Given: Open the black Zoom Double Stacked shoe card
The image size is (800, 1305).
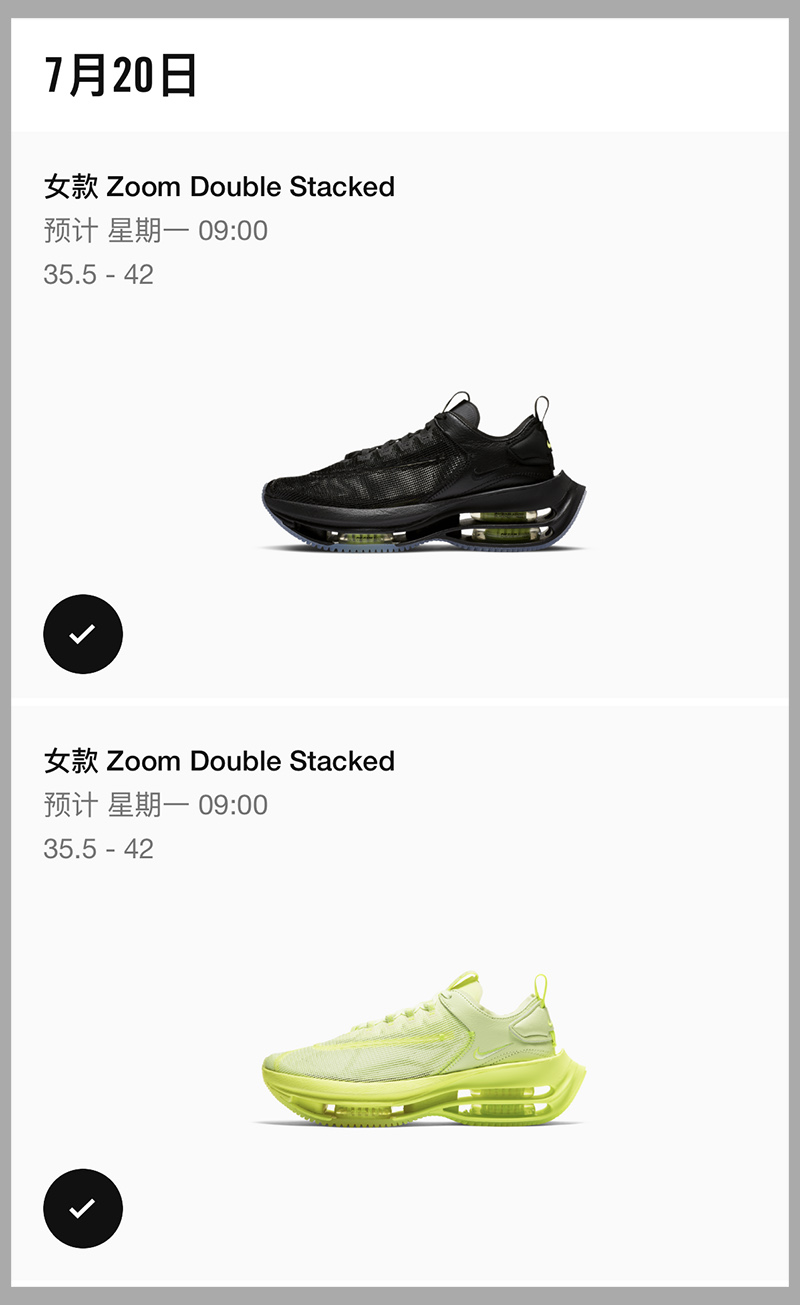Looking at the screenshot, I should (x=420, y=470).
